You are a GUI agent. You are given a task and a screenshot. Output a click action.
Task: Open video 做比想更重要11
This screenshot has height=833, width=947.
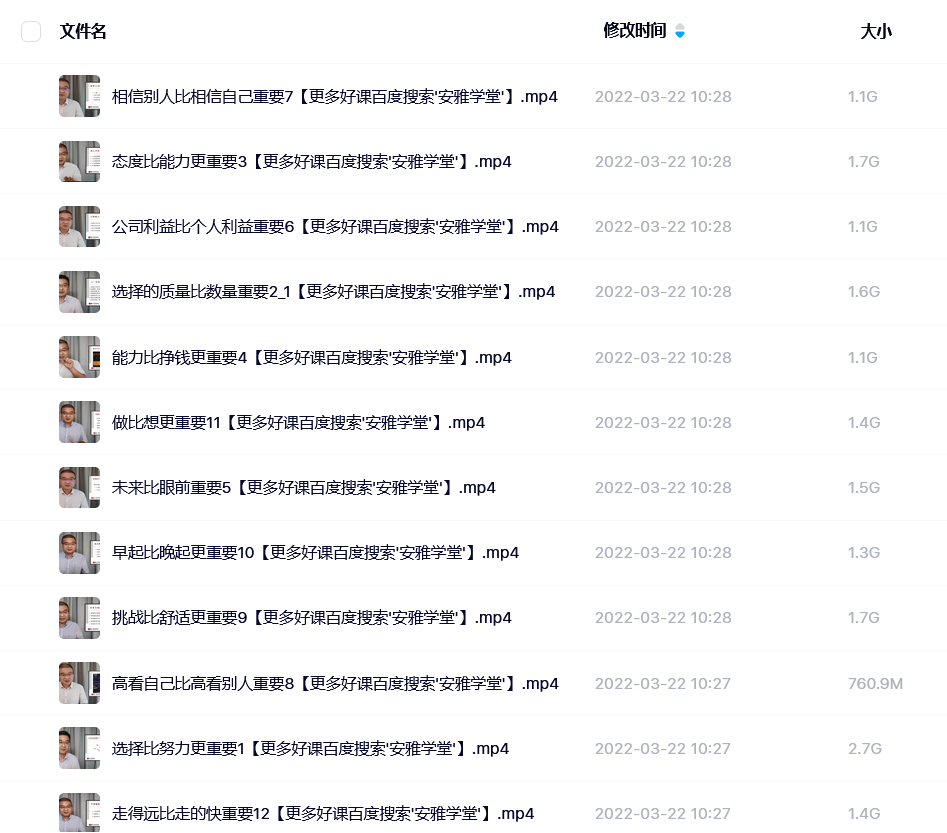pyautogui.click(x=298, y=423)
